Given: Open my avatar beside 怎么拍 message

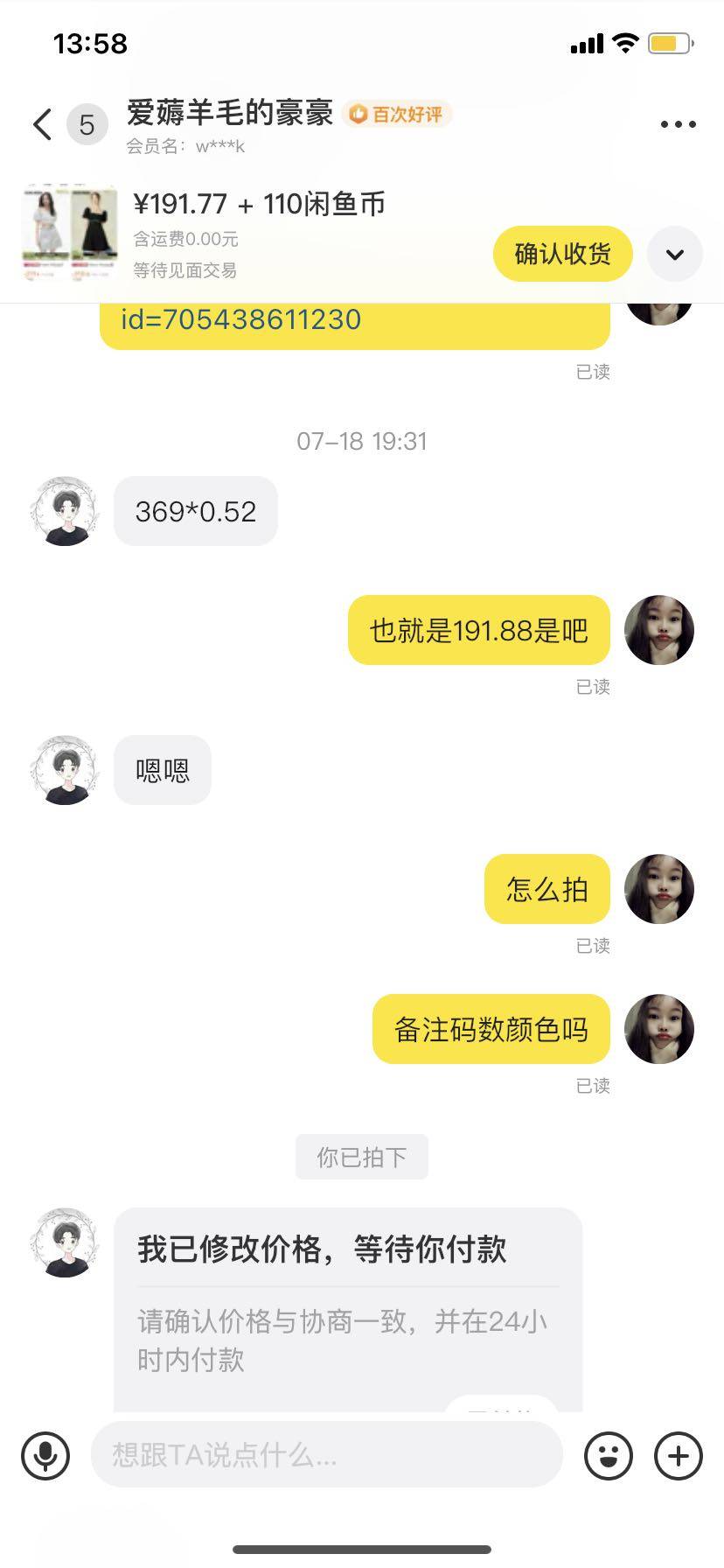Looking at the screenshot, I should pyautogui.click(x=658, y=889).
